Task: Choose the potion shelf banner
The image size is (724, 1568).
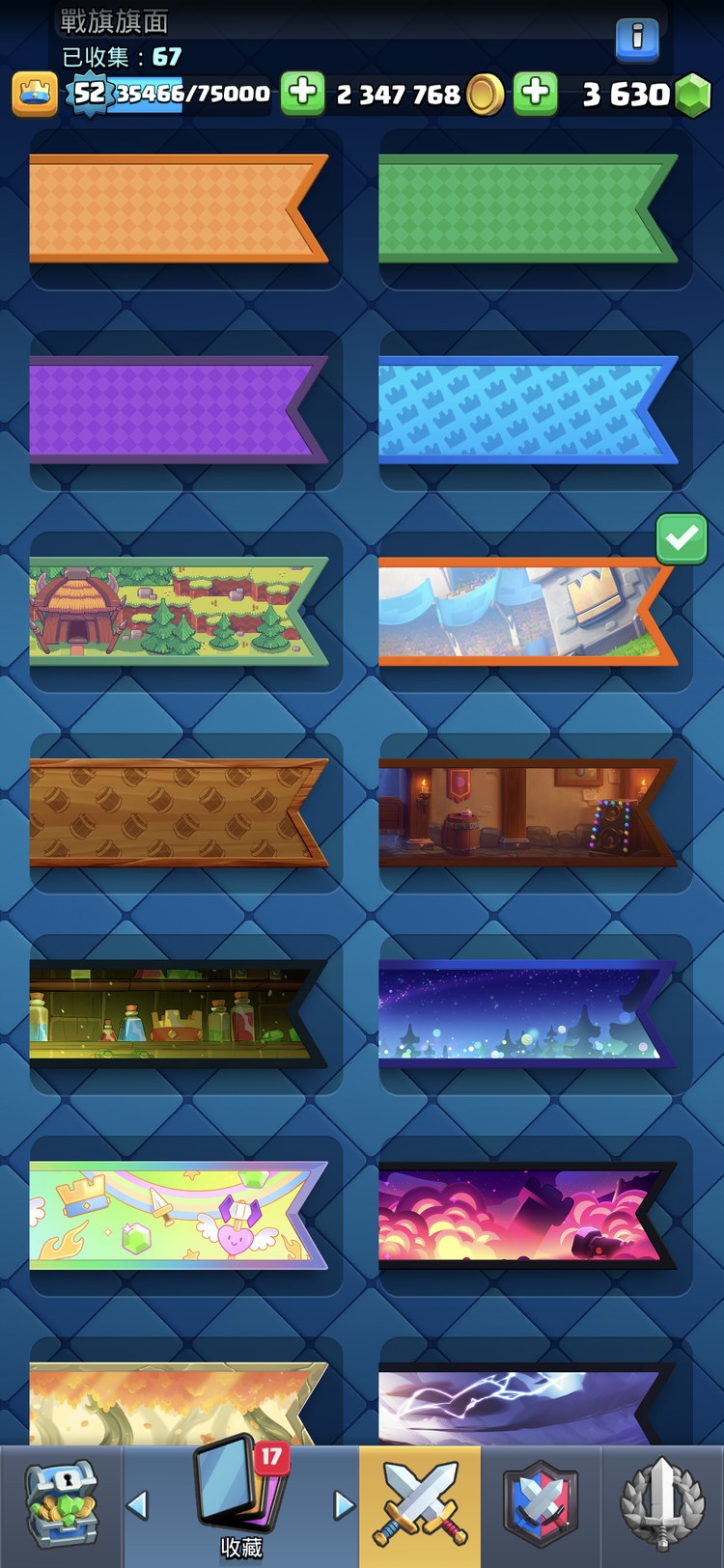Action: click(x=179, y=1013)
